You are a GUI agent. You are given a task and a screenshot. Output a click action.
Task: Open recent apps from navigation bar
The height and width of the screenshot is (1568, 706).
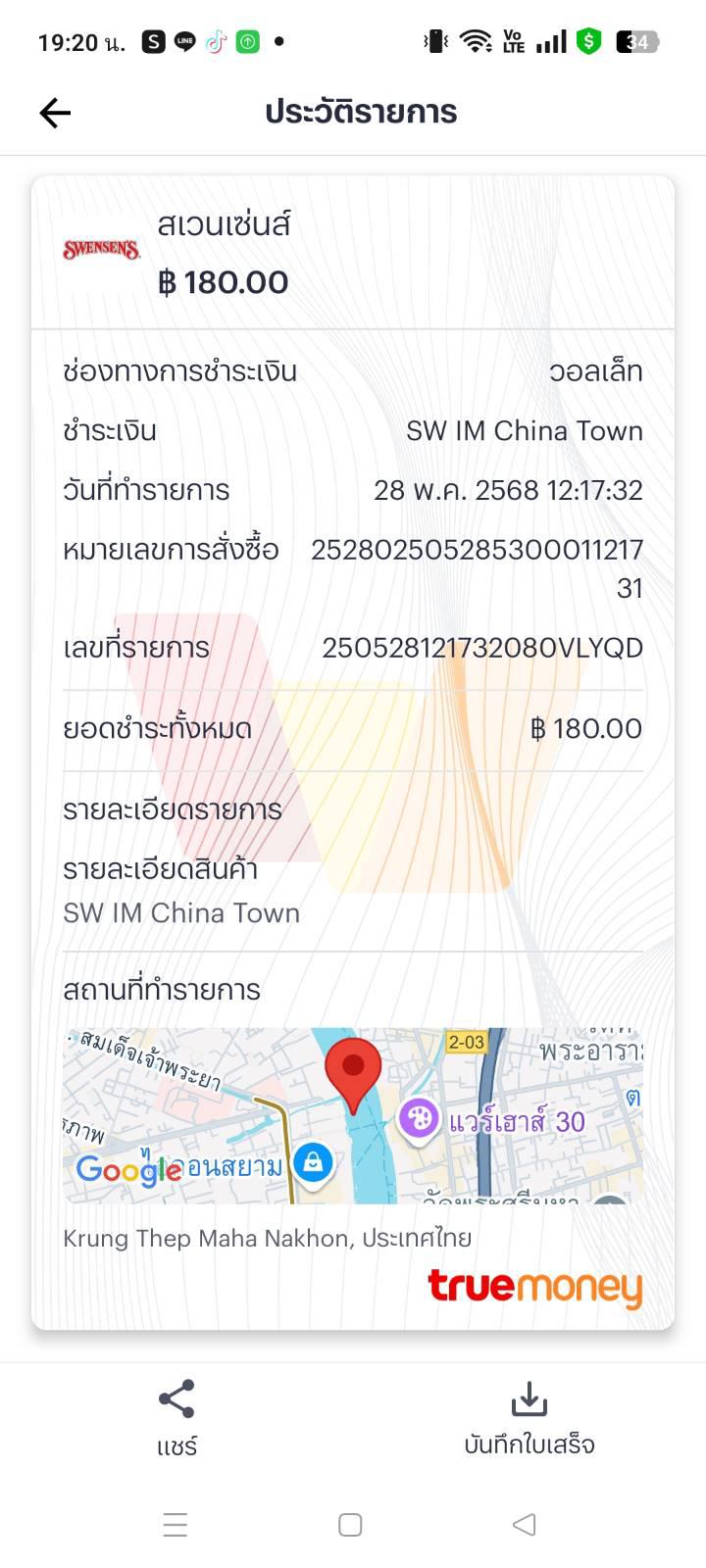(x=176, y=1525)
